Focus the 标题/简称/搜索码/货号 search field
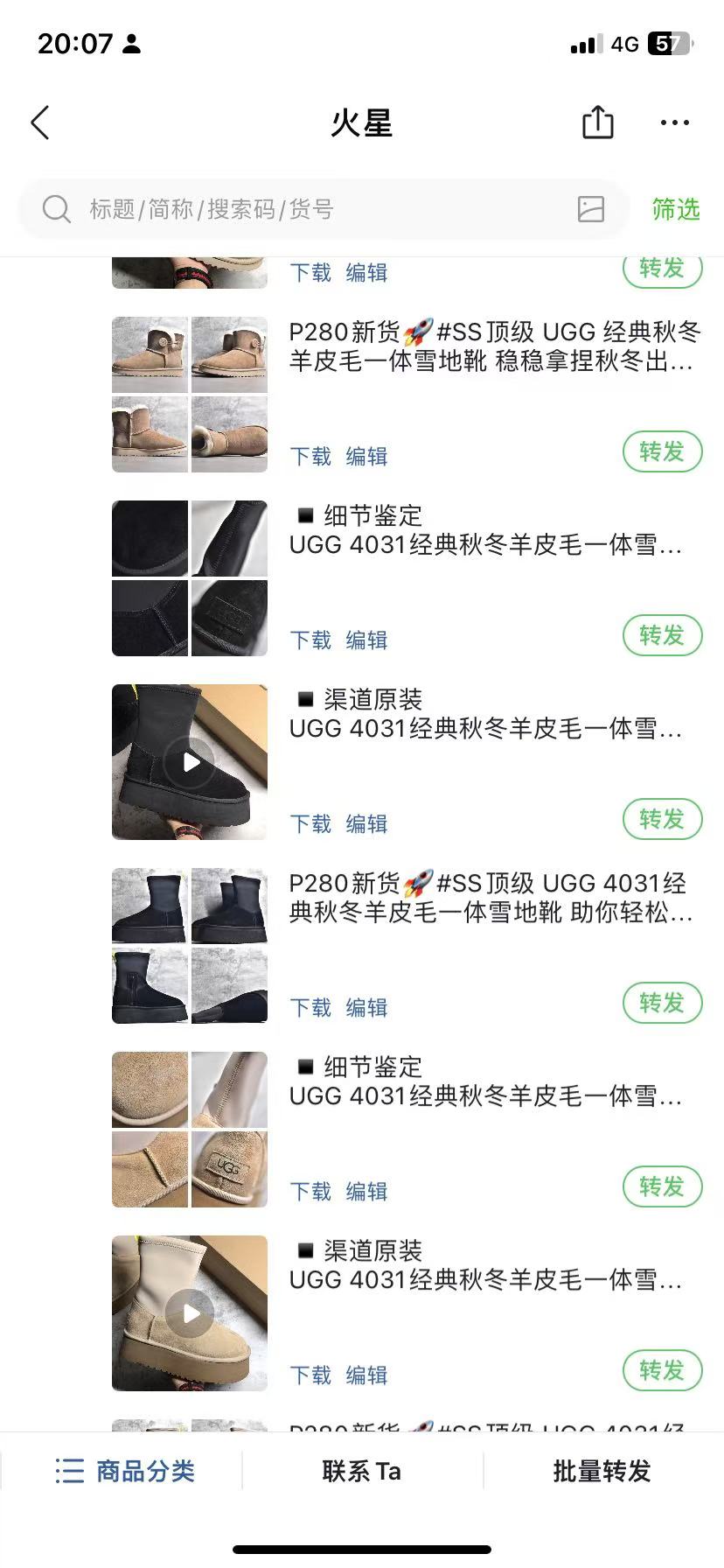 pyautogui.click(x=306, y=209)
